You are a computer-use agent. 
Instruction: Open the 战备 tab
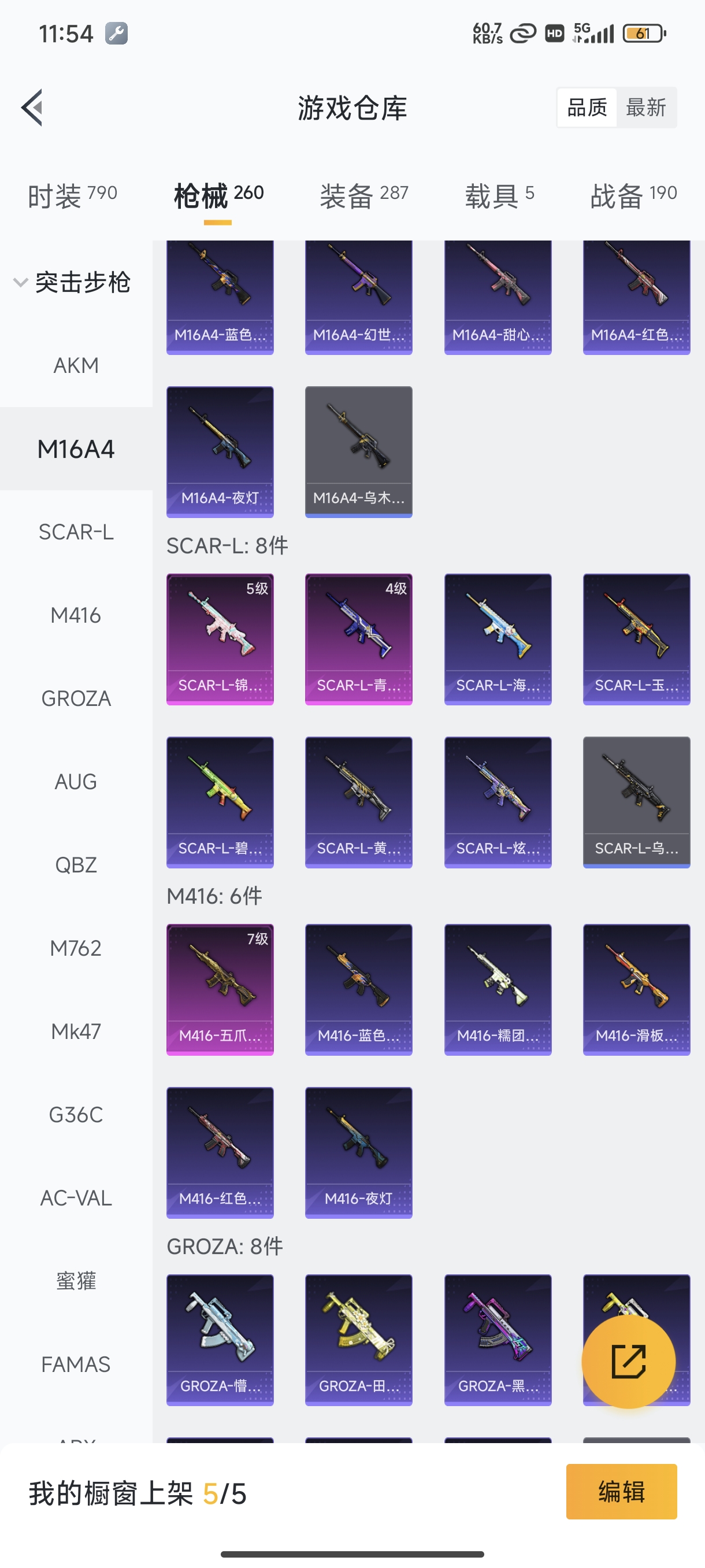coord(633,195)
